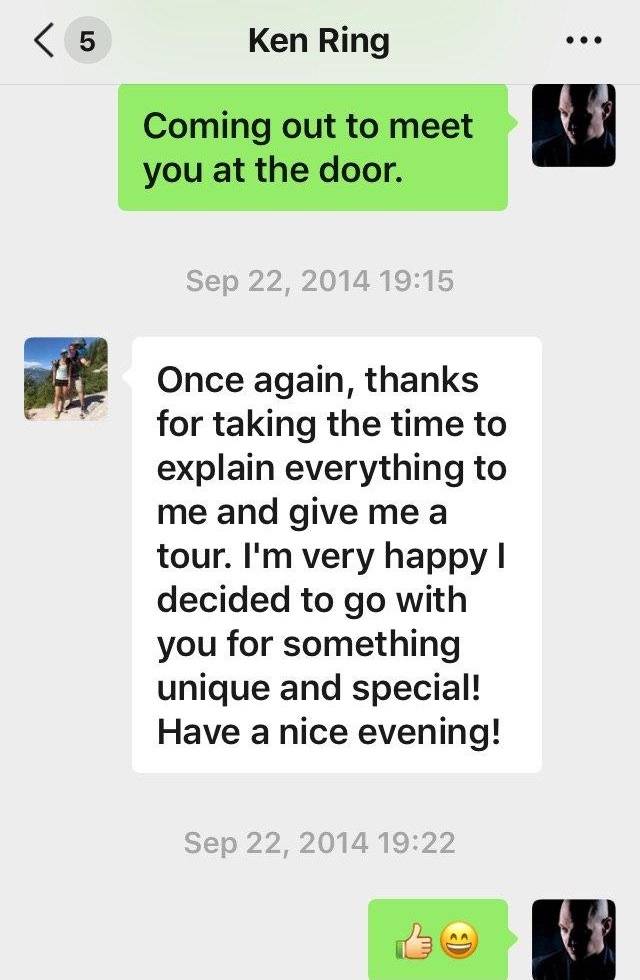Image resolution: width=640 pixels, height=980 pixels.
Task: Tap avatar beside "Coming out to meet you" message
Action: point(573,125)
